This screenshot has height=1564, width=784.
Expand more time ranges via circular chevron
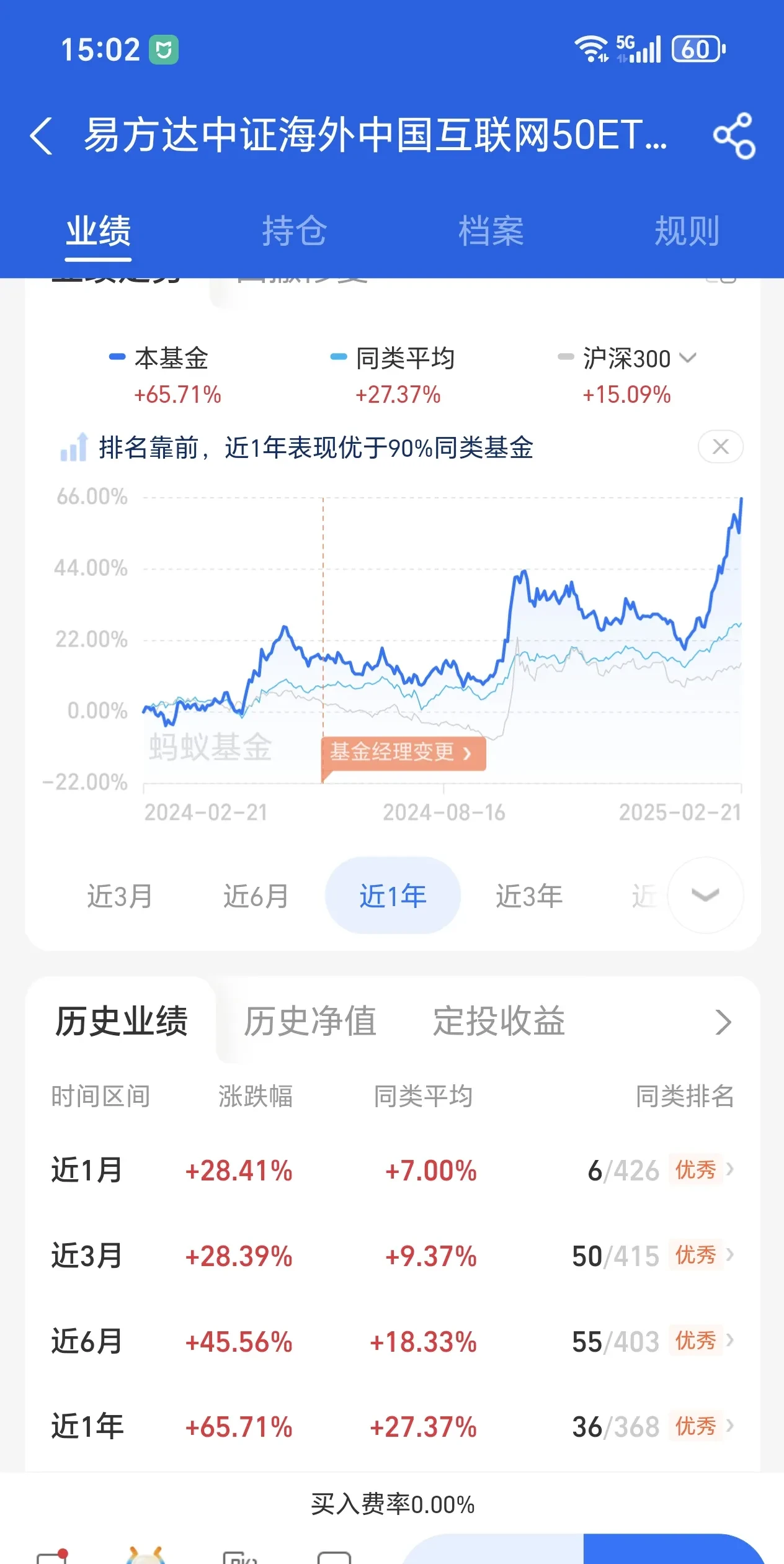pyautogui.click(x=705, y=896)
